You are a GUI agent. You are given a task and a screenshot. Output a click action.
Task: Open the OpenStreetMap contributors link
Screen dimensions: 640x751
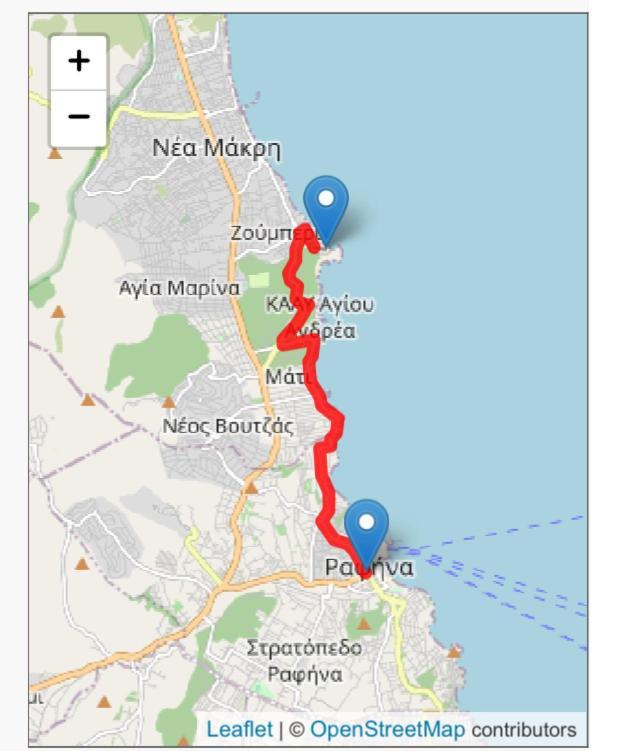(x=388, y=729)
